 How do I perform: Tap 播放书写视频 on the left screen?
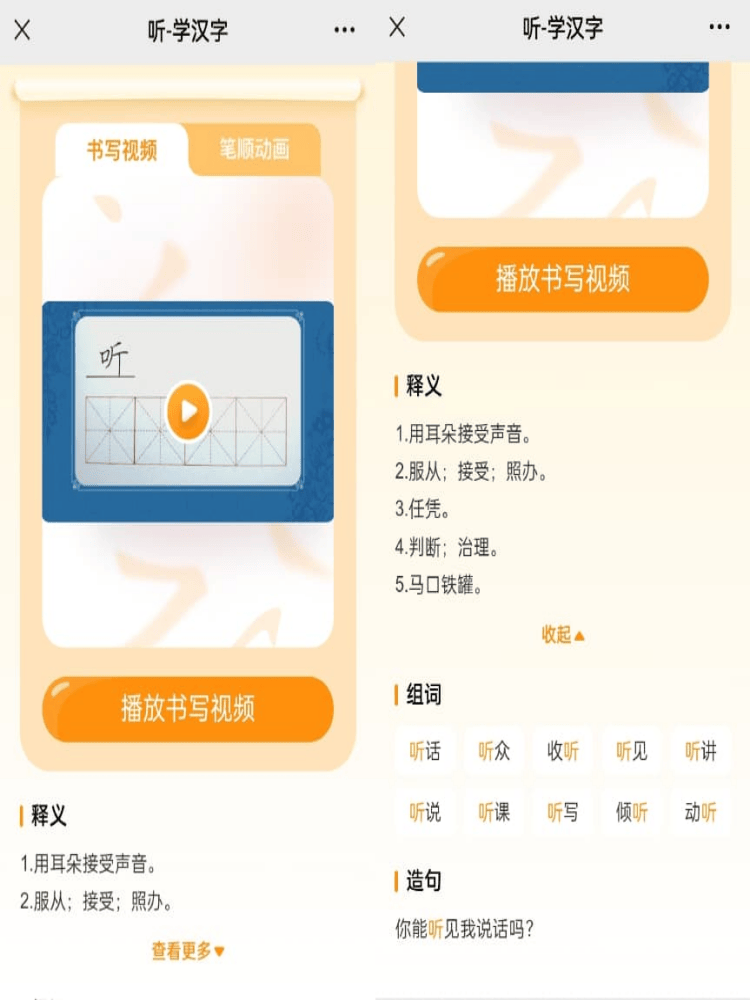[x=188, y=708]
